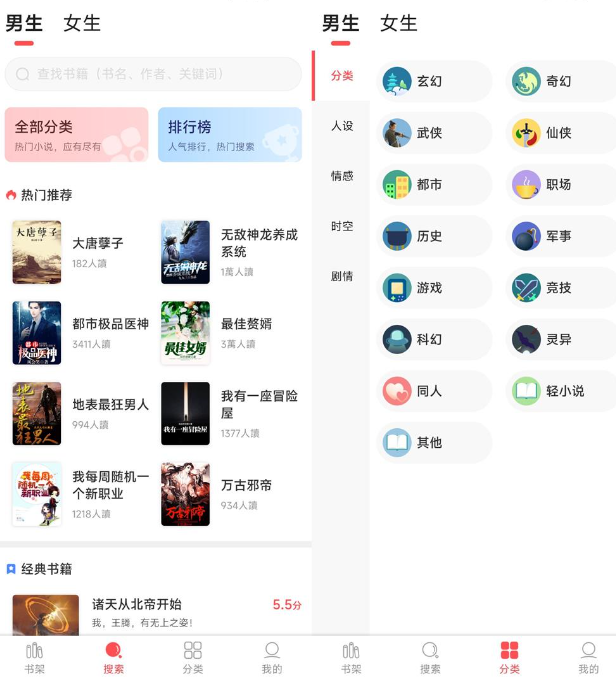Select the 时空 side tab
The height and width of the screenshot is (686, 616).
pyautogui.click(x=342, y=226)
